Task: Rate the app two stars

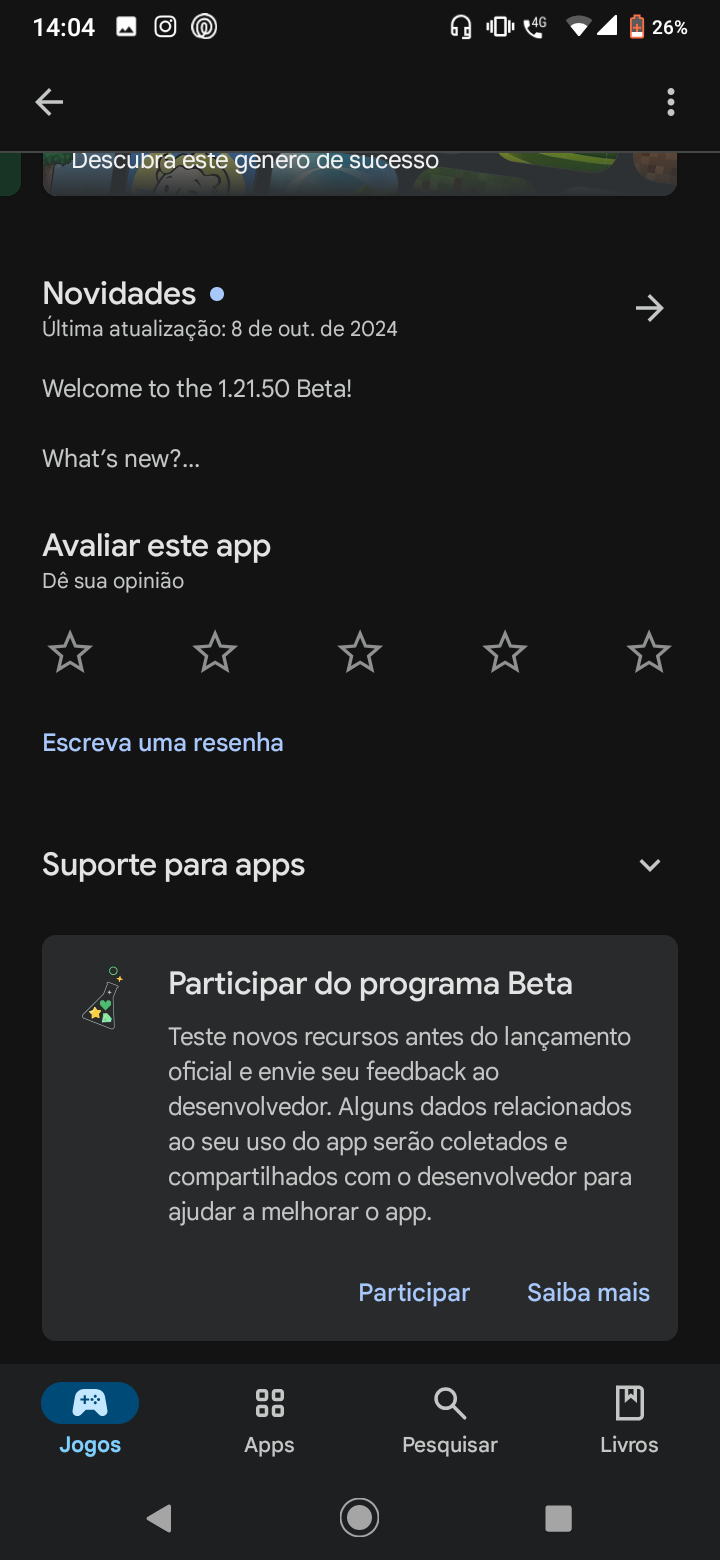Action: (215, 653)
